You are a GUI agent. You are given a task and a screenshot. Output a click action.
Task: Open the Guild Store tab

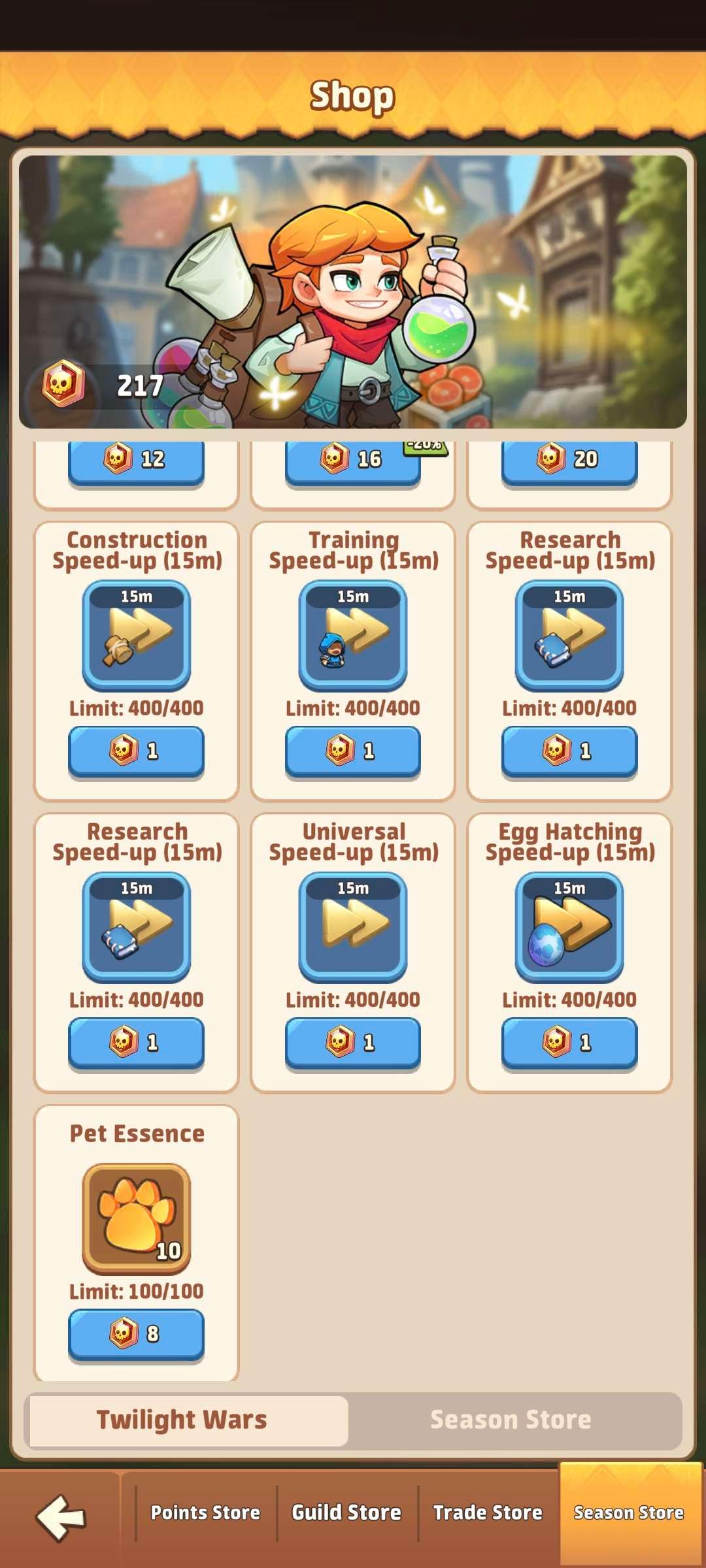(346, 1512)
